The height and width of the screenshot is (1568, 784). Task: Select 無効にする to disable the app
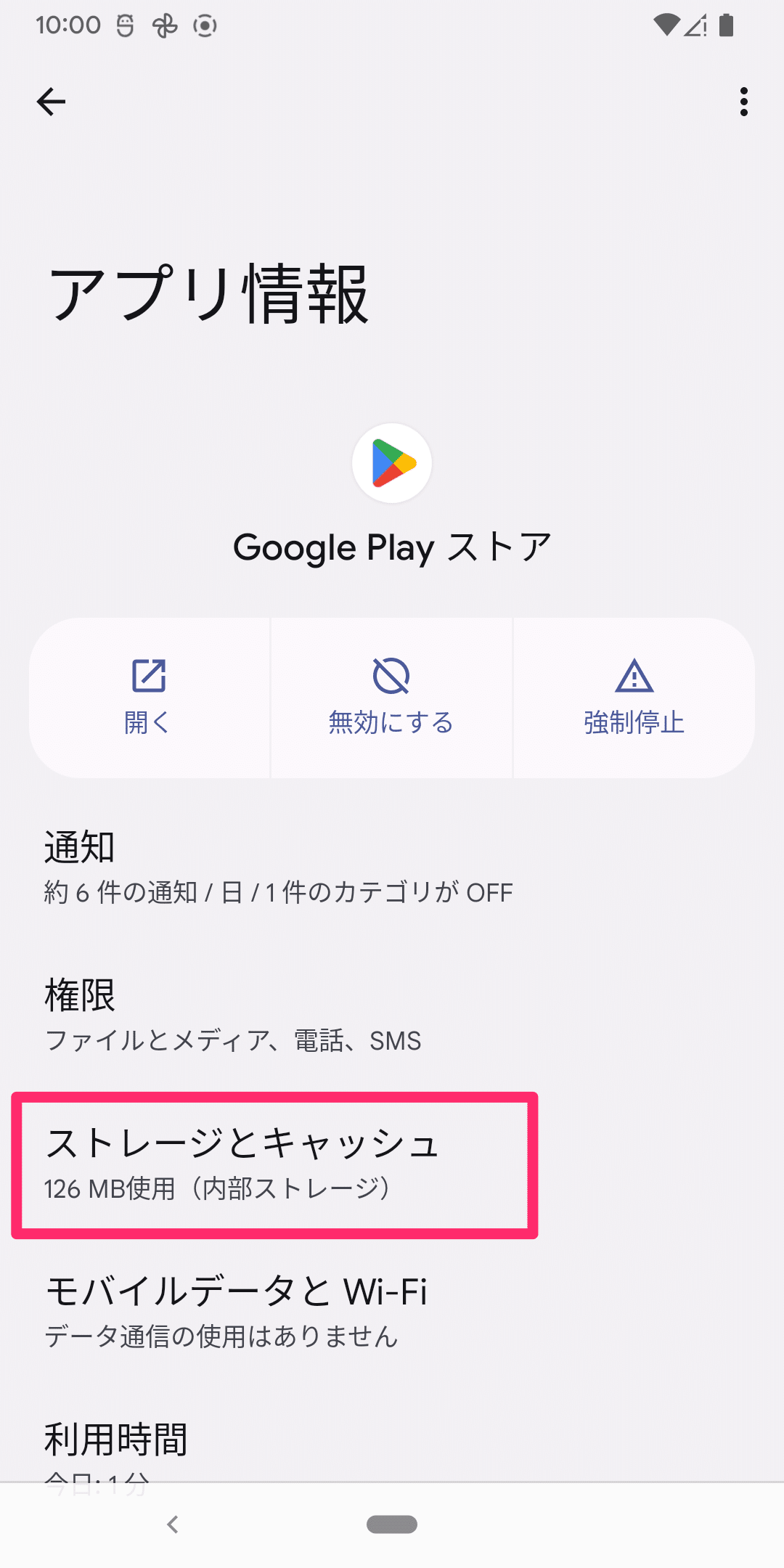(391, 698)
